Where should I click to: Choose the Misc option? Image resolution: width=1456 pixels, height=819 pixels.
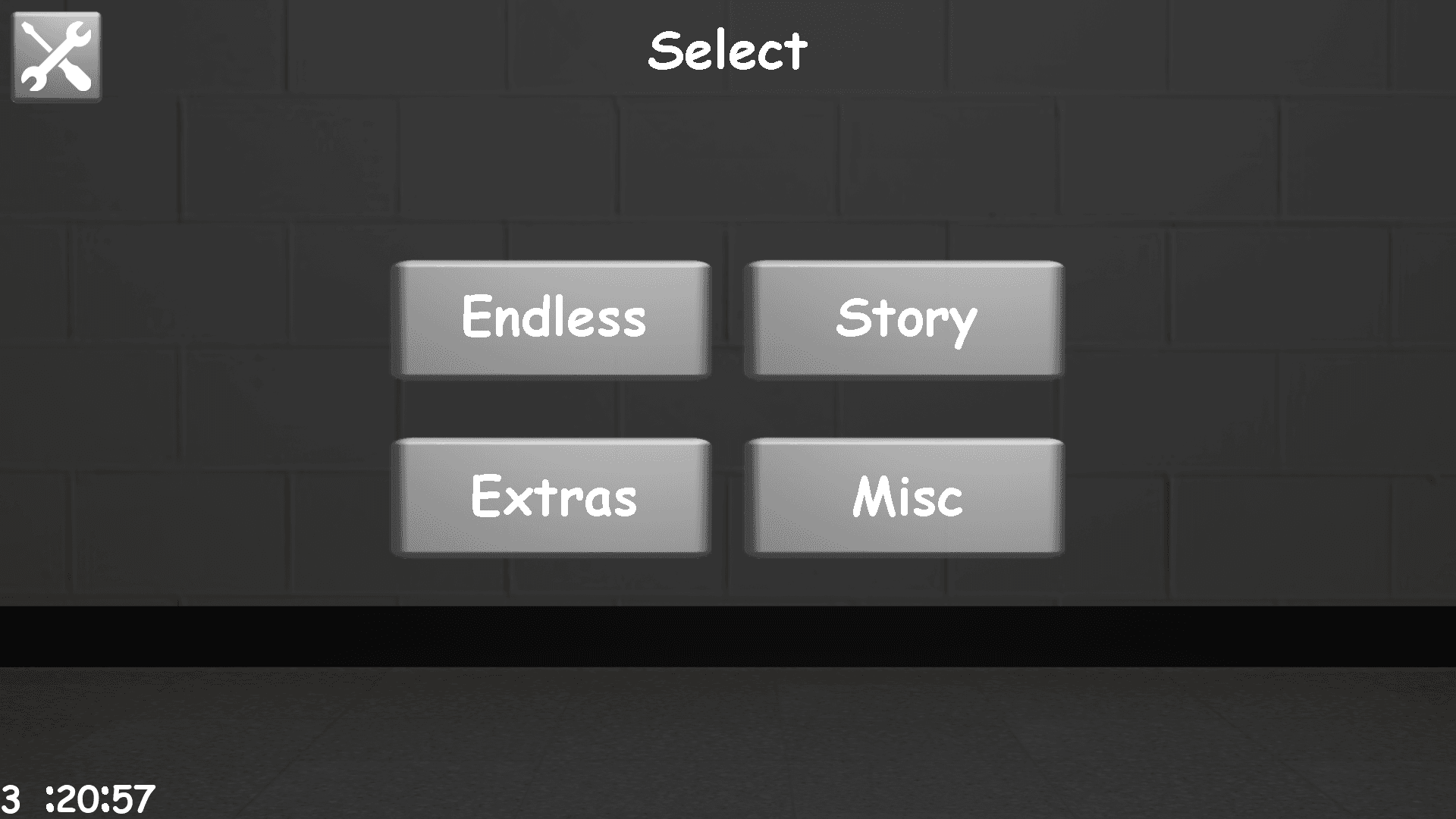click(x=904, y=497)
